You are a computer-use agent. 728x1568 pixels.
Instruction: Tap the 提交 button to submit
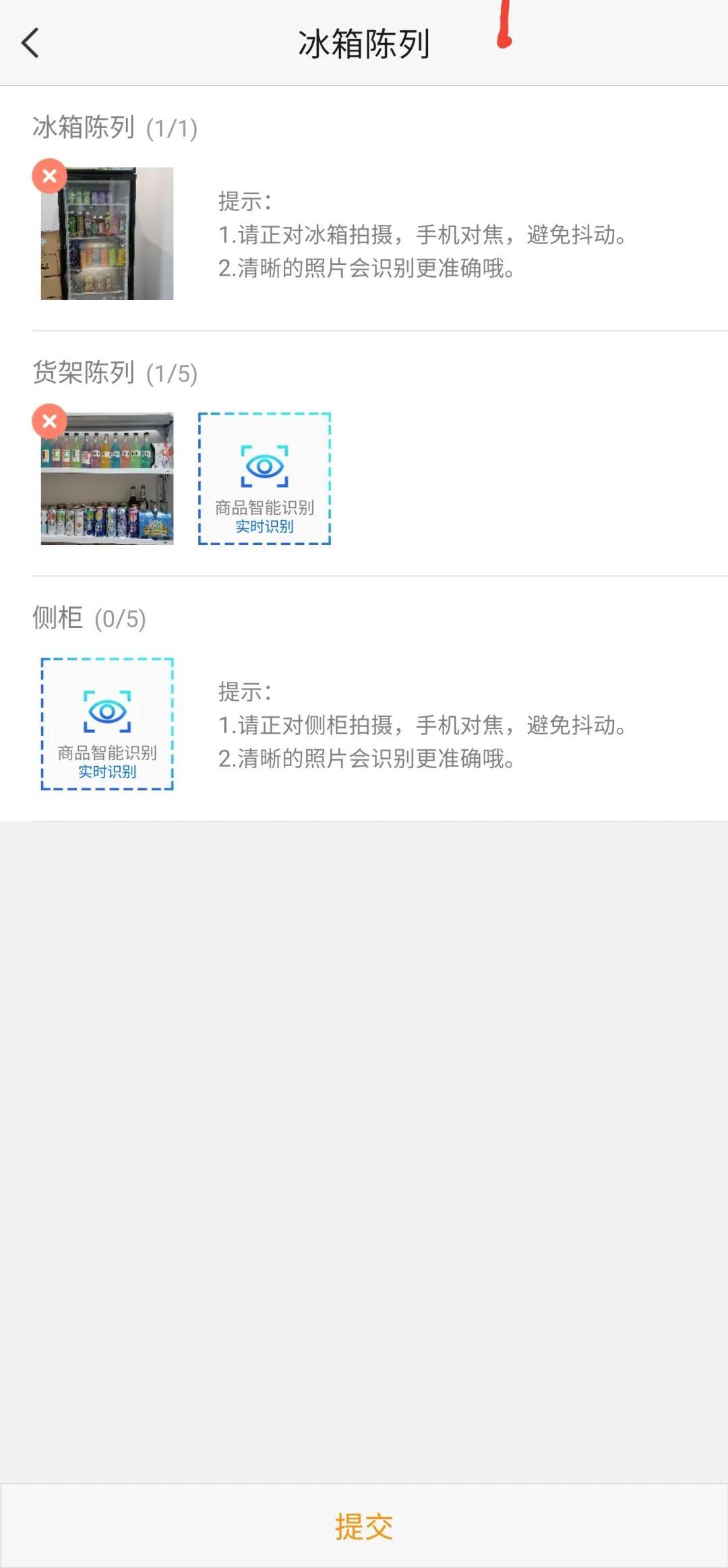click(x=364, y=1525)
